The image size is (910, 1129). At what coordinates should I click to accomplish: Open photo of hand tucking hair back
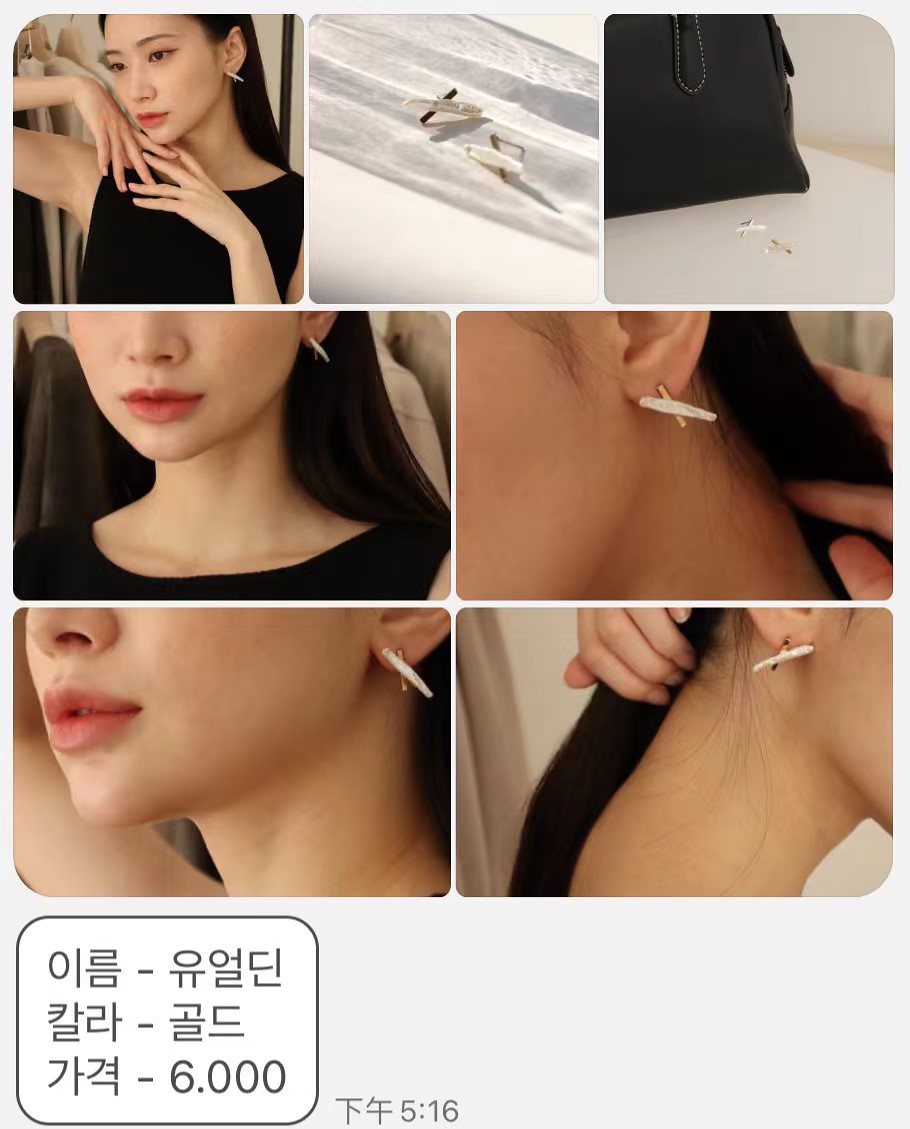pyautogui.click(x=674, y=751)
